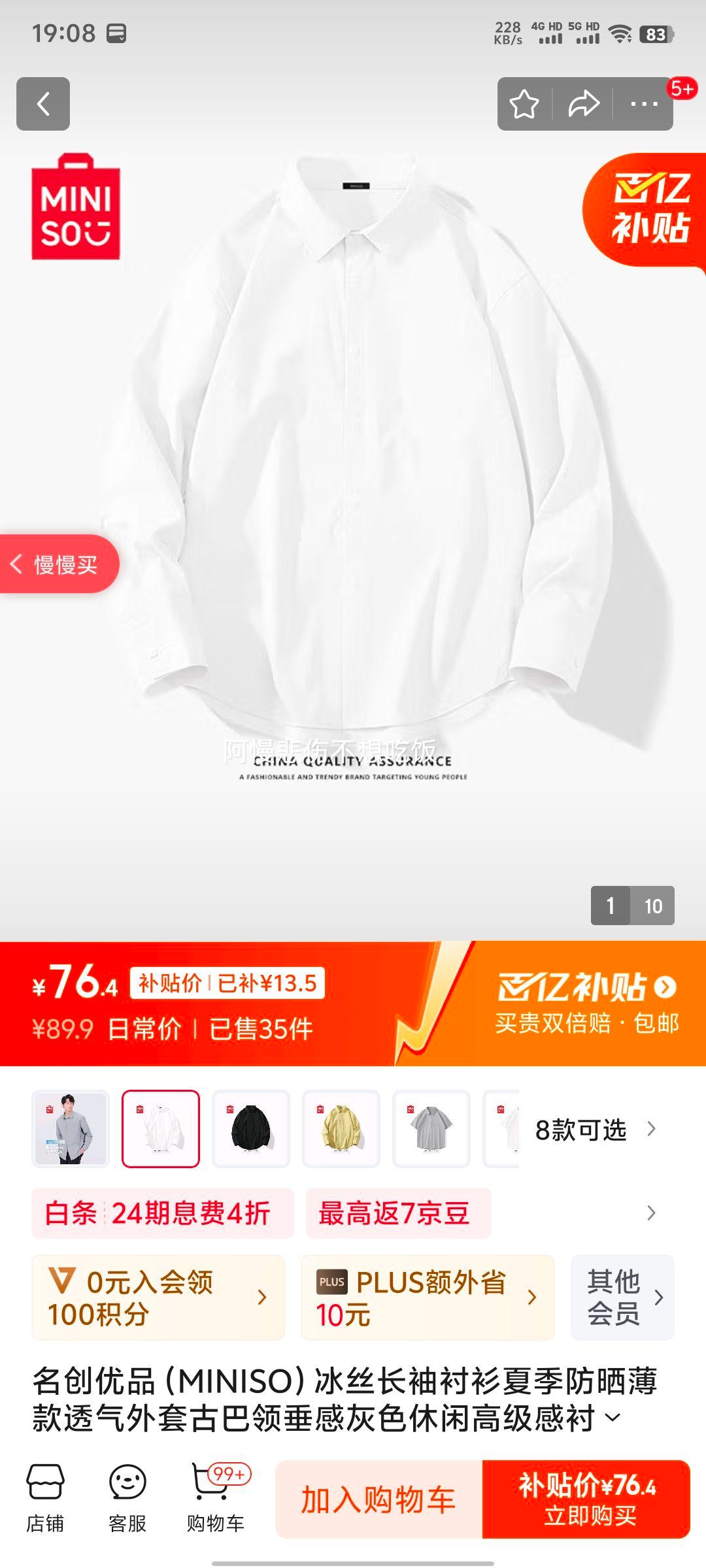View all 8款可选 style options

(x=595, y=1130)
